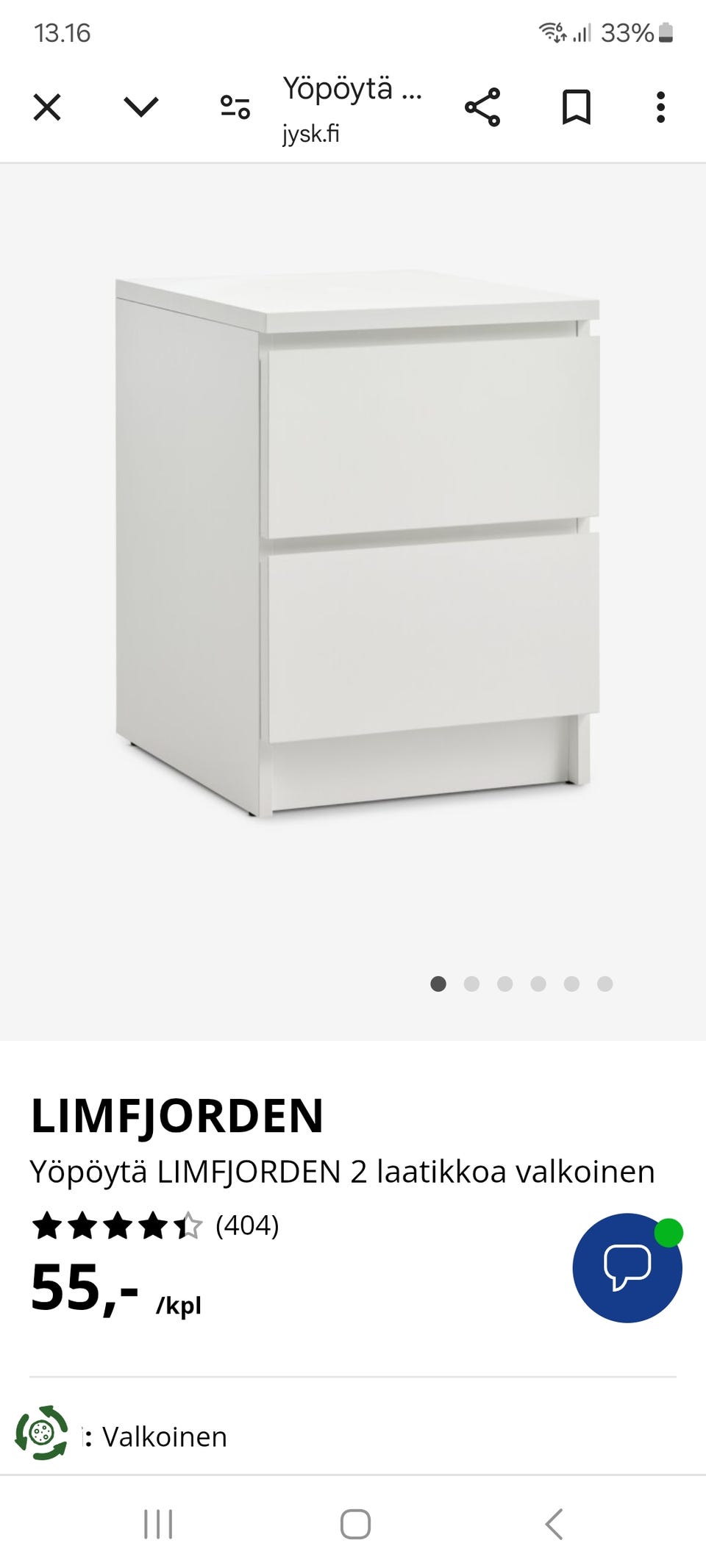
Task: Open the green cookie settings icon
Action: (x=42, y=1433)
